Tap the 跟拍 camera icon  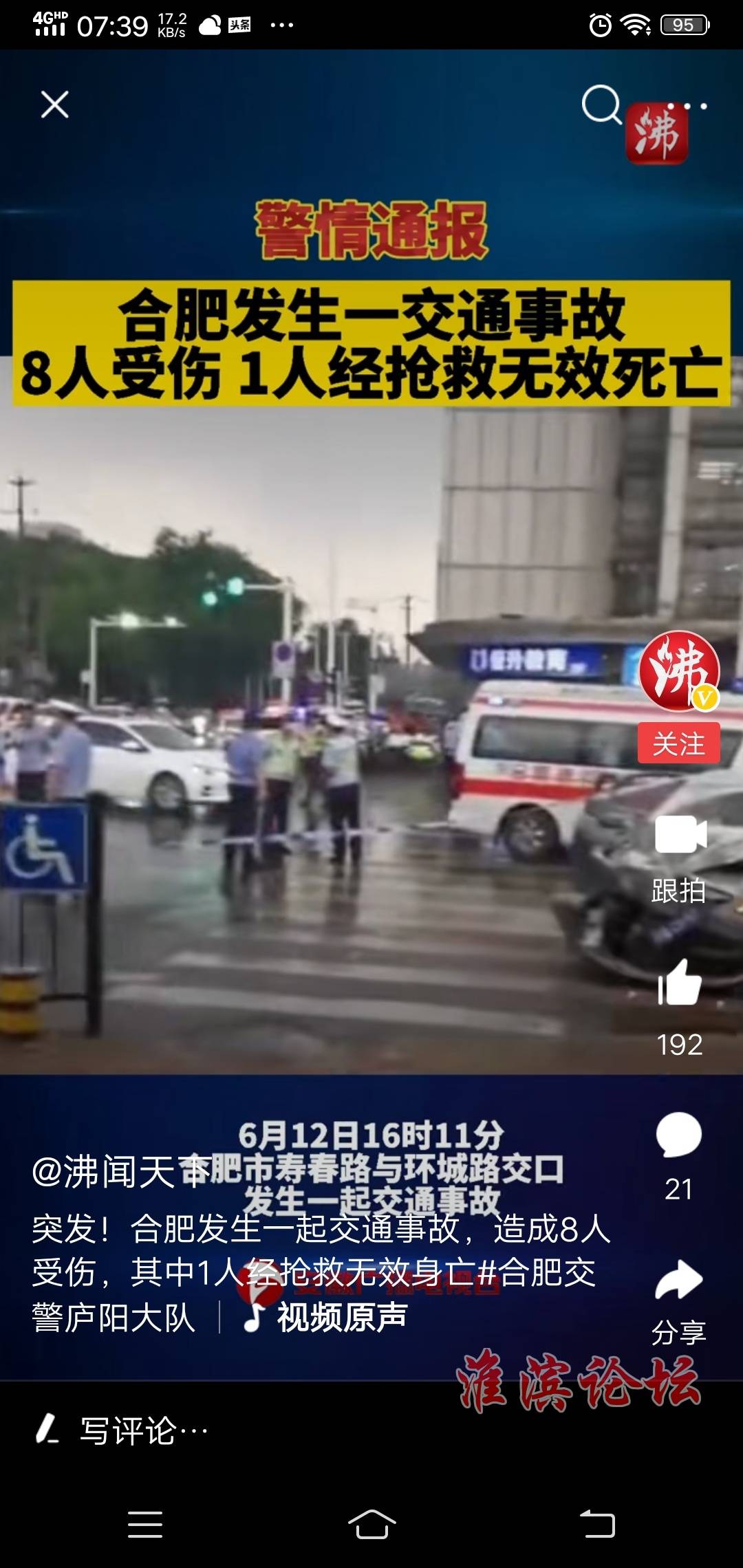680,836
